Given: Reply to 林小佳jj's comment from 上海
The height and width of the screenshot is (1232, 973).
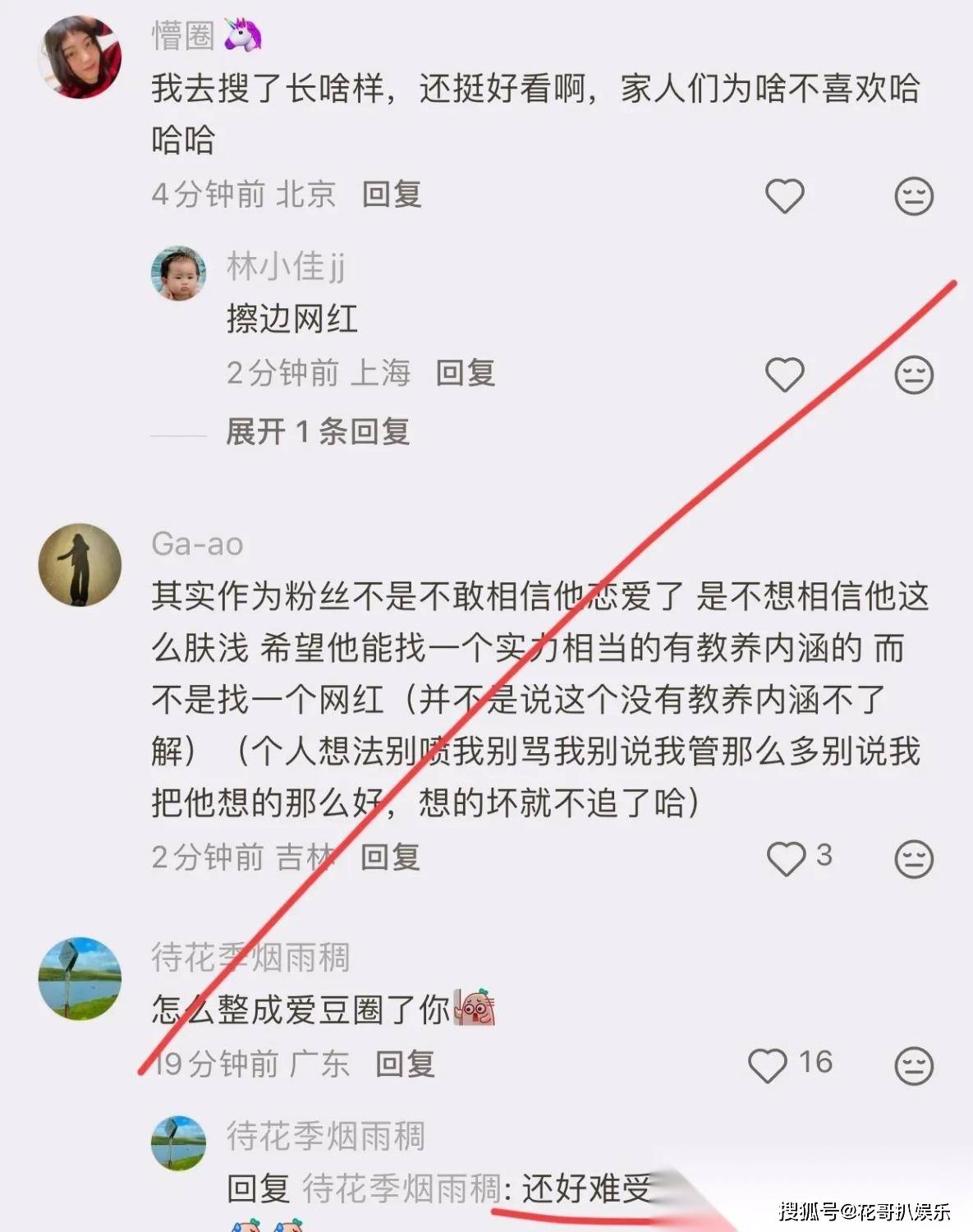Looking at the screenshot, I should (465, 373).
